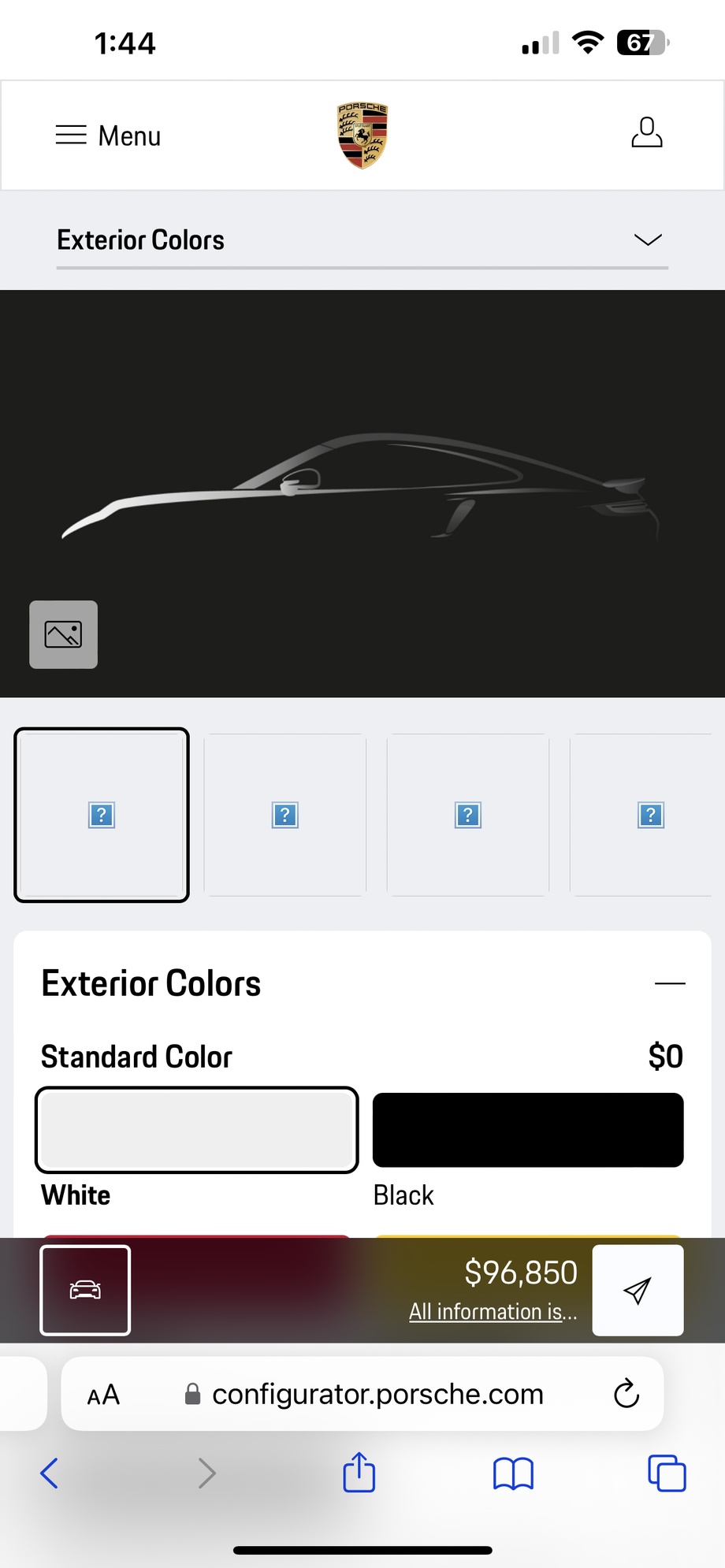This screenshot has width=725, height=1568.
Task: Tap the background image toggle button
Action: coord(64,634)
